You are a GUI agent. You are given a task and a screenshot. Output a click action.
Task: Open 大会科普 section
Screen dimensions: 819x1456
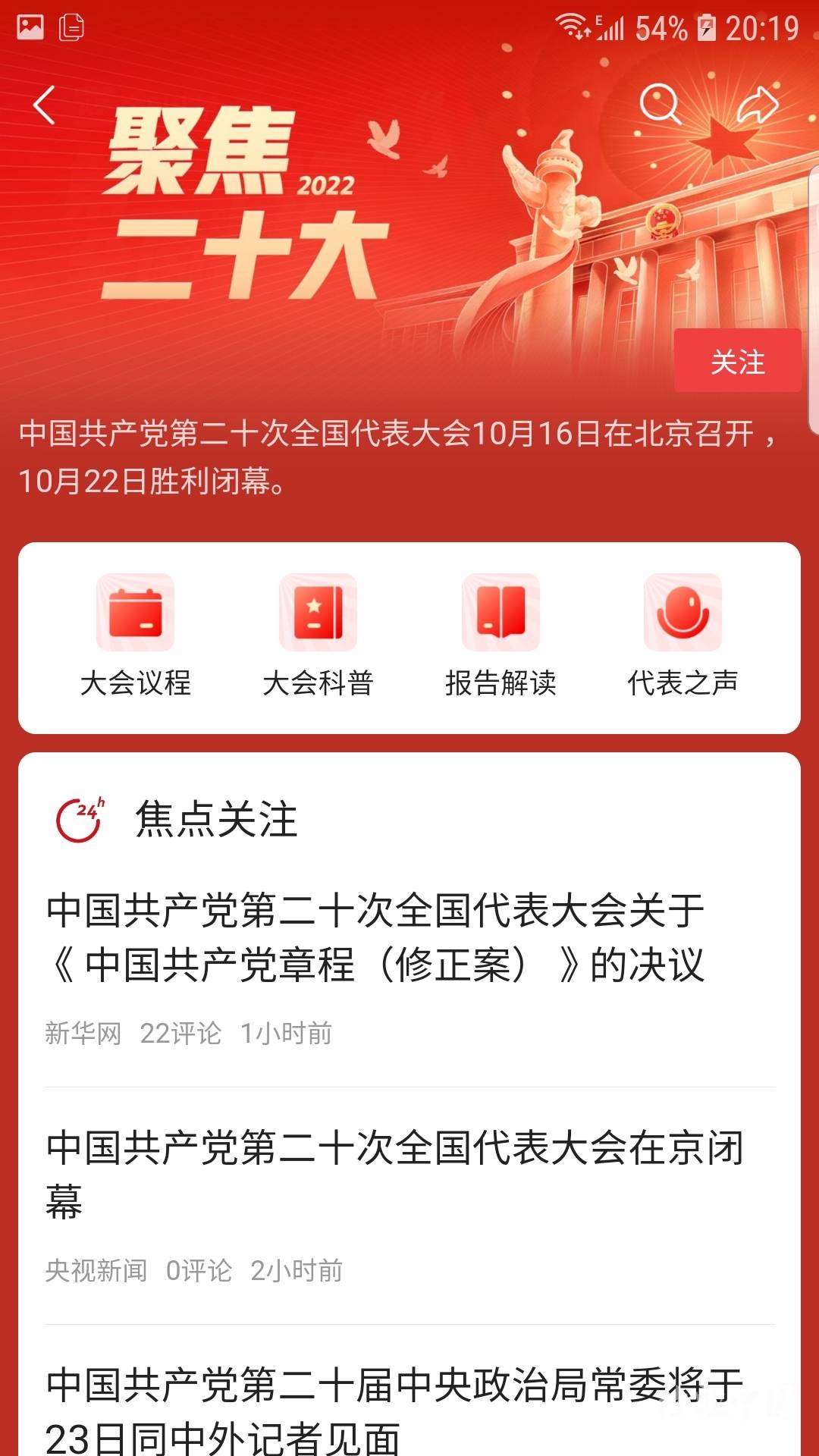tap(318, 635)
